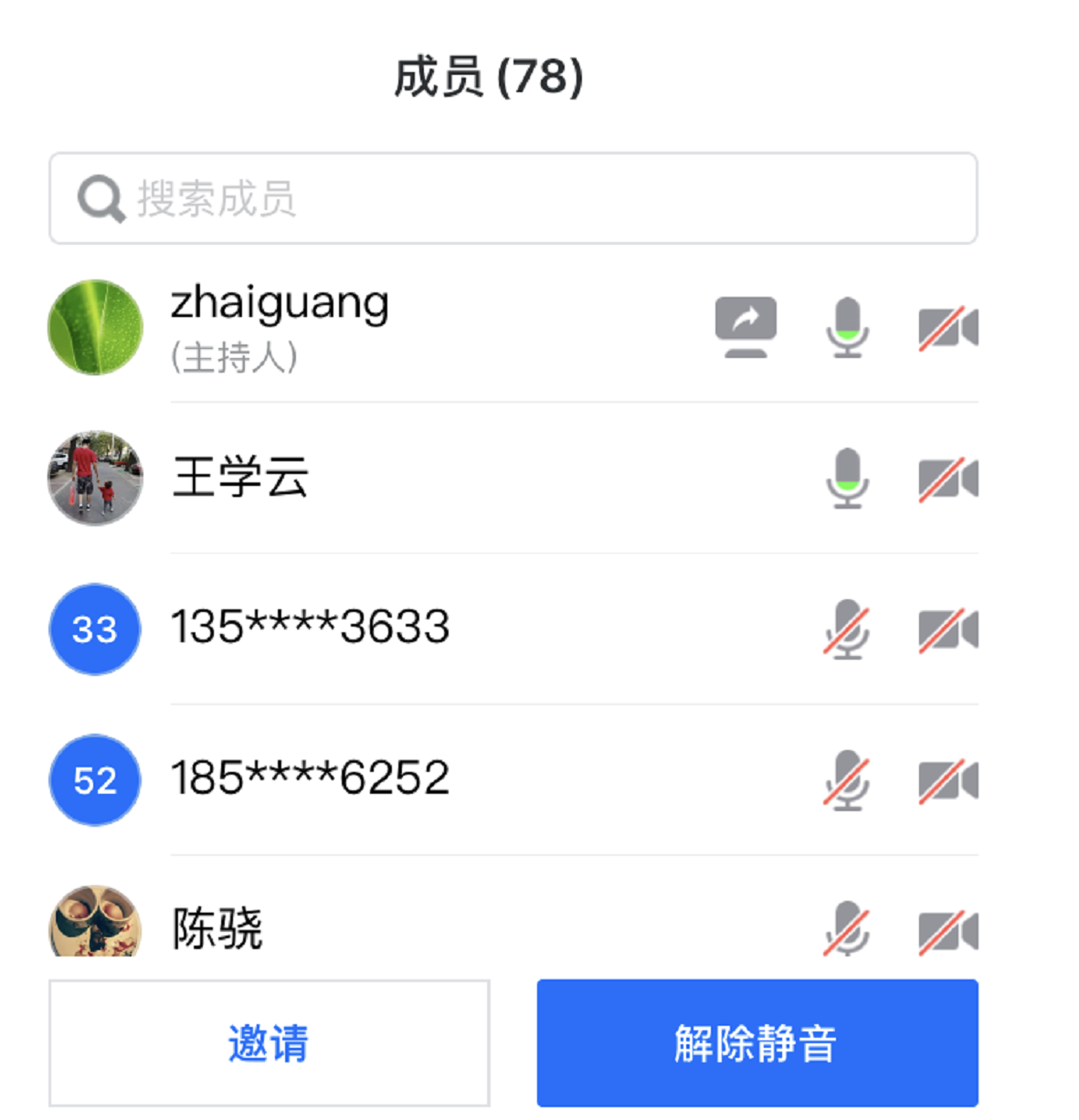This screenshot has height=1120, width=1079.
Task: Click zhaiguang's screen sharing icon
Action: [747, 327]
